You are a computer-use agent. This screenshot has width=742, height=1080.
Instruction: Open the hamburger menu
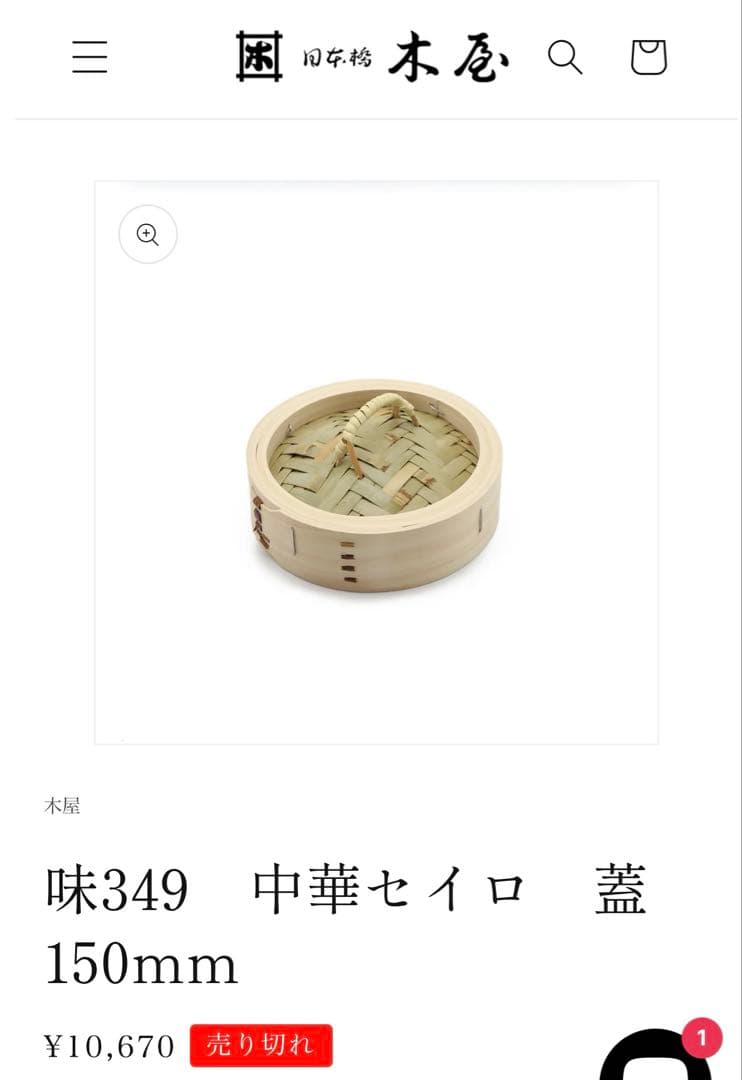(x=89, y=57)
